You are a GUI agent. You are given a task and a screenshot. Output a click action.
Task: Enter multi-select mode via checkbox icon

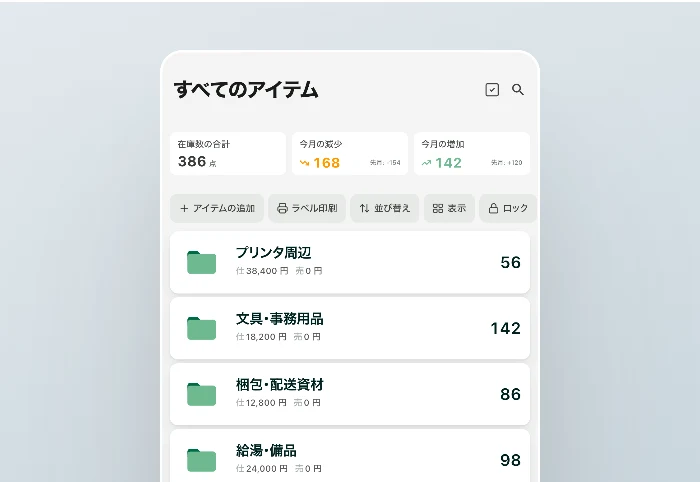[492, 90]
